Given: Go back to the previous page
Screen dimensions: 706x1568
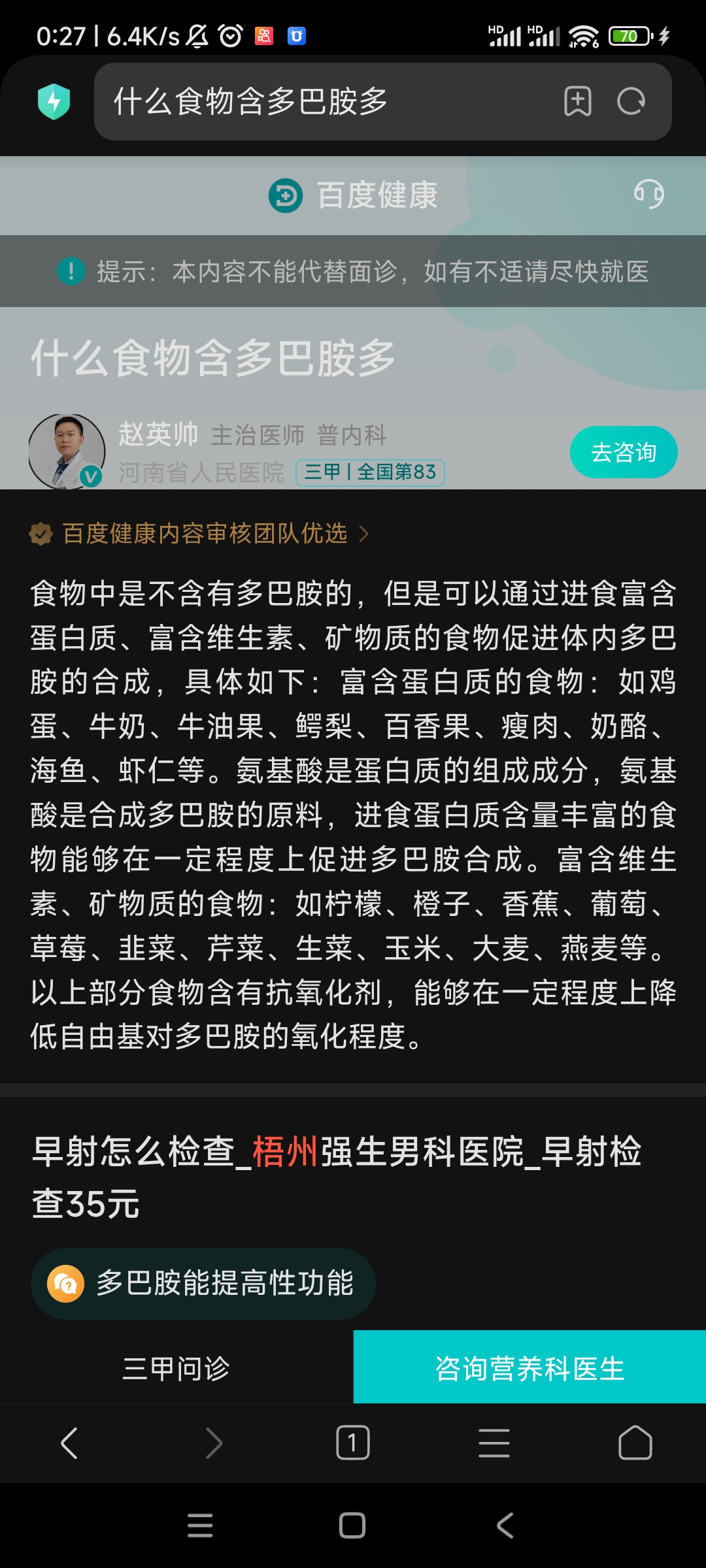Looking at the screenshot, I should tap(69, 1443).
